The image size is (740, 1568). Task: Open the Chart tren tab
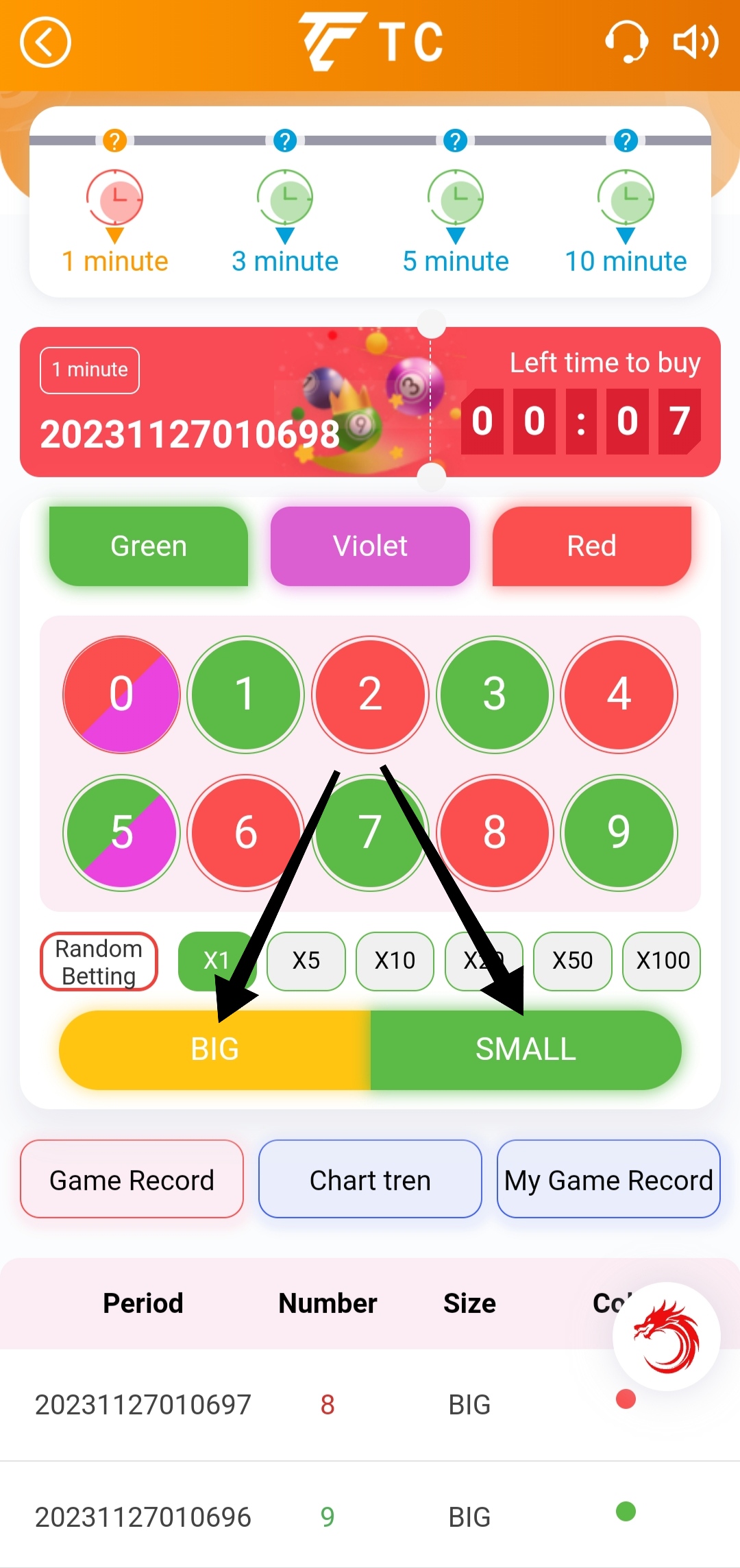point(370,1180)
